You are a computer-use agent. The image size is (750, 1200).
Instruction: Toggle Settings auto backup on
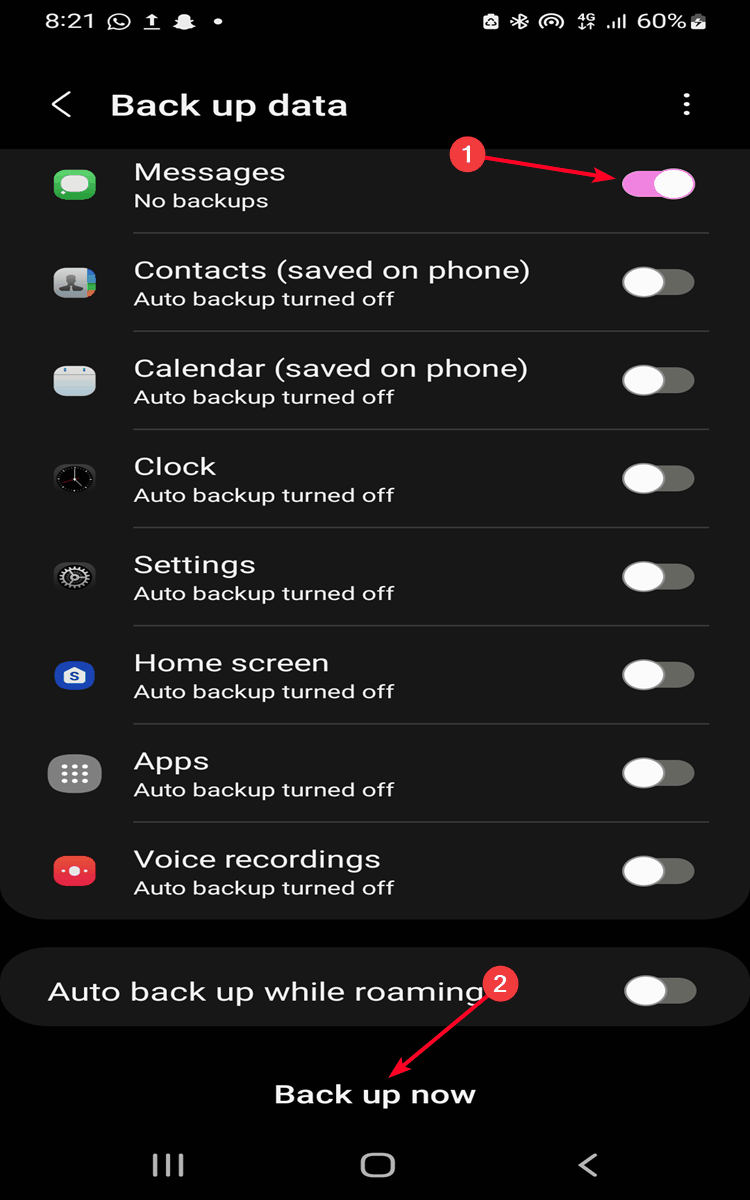[x=658, y=577]
